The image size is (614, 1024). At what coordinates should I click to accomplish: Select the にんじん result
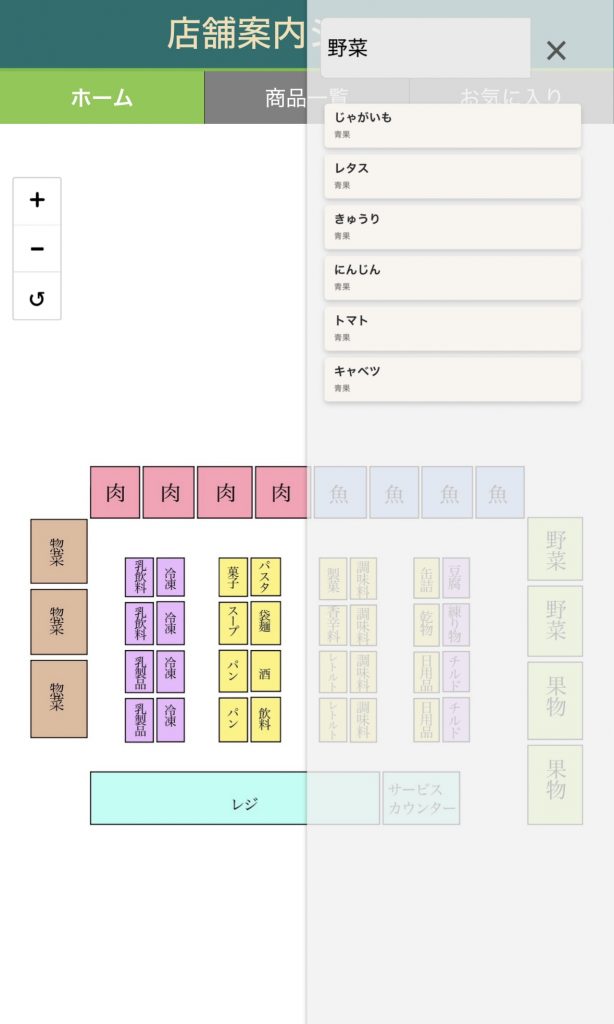click(452, 277)
